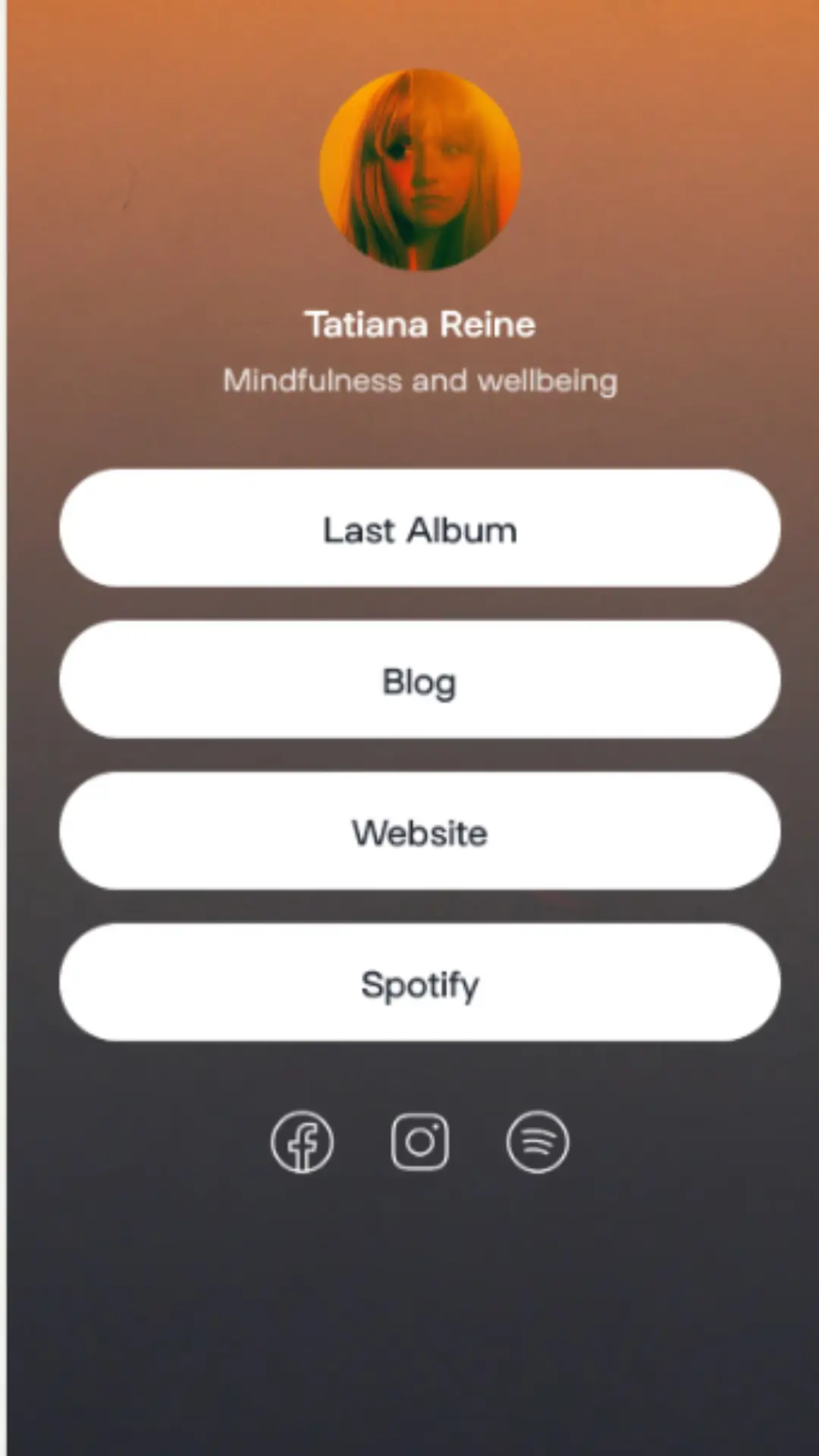Visit the Website link button
Image resolution: width=819 pixels, height=1456 pixels.
419,831
